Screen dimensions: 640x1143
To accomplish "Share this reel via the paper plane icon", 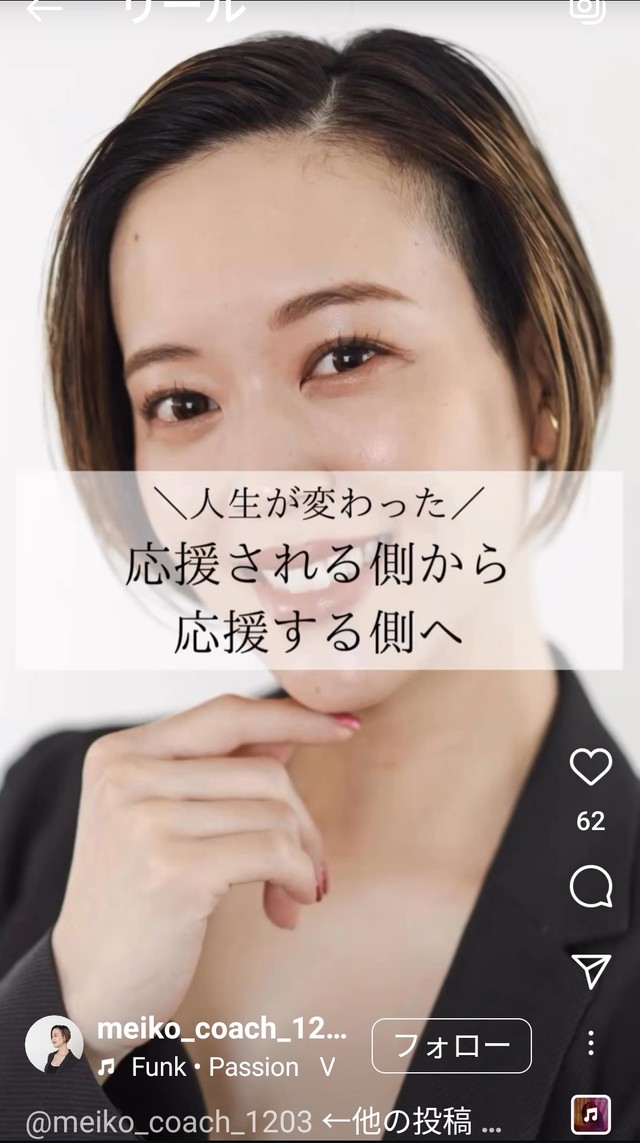I will pyautogui.click(x=590, y=969).
